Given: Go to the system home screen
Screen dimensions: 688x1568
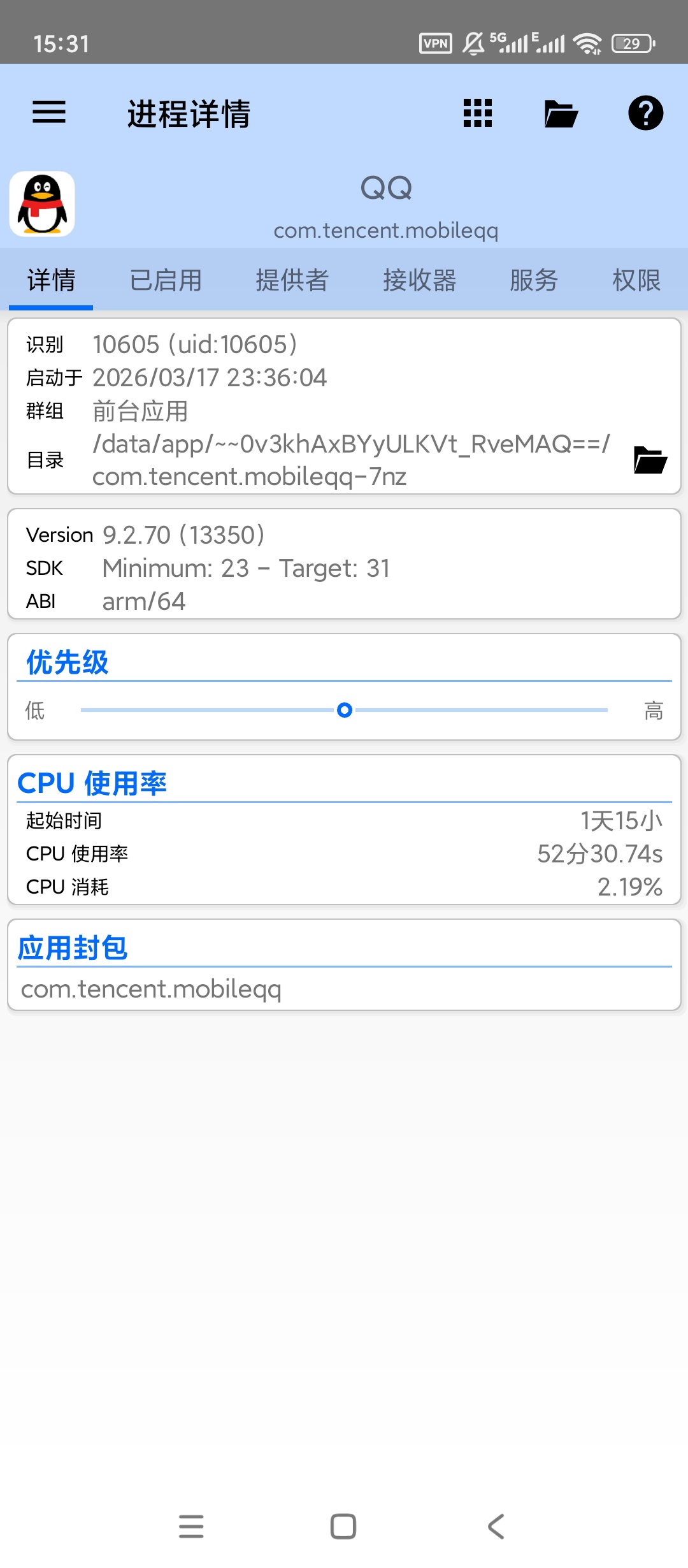Looking at the screenshot, I should (343, 1527).
